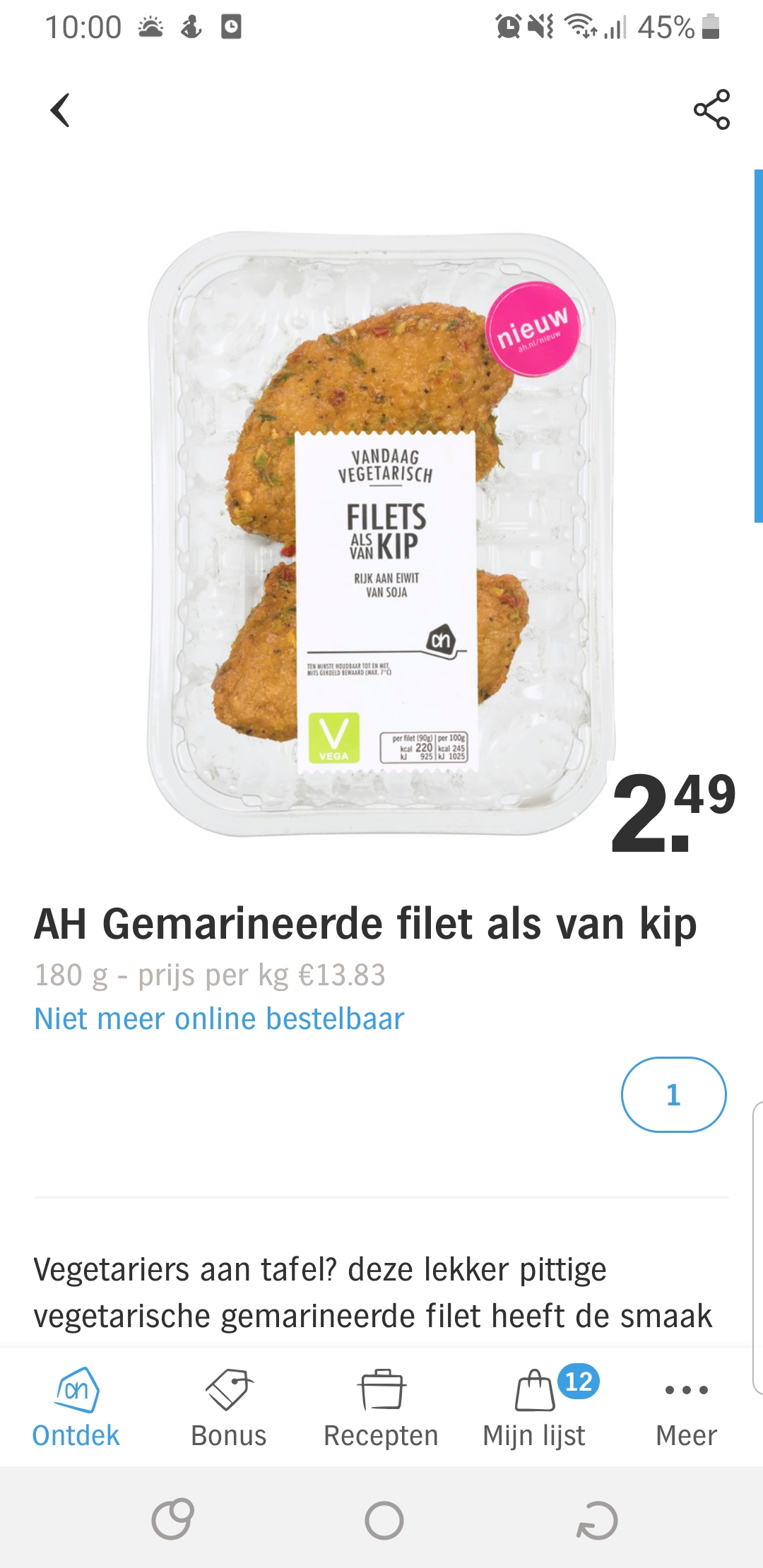
Task: Tap the quantity button showing 1
Action: pos(673,1095)
